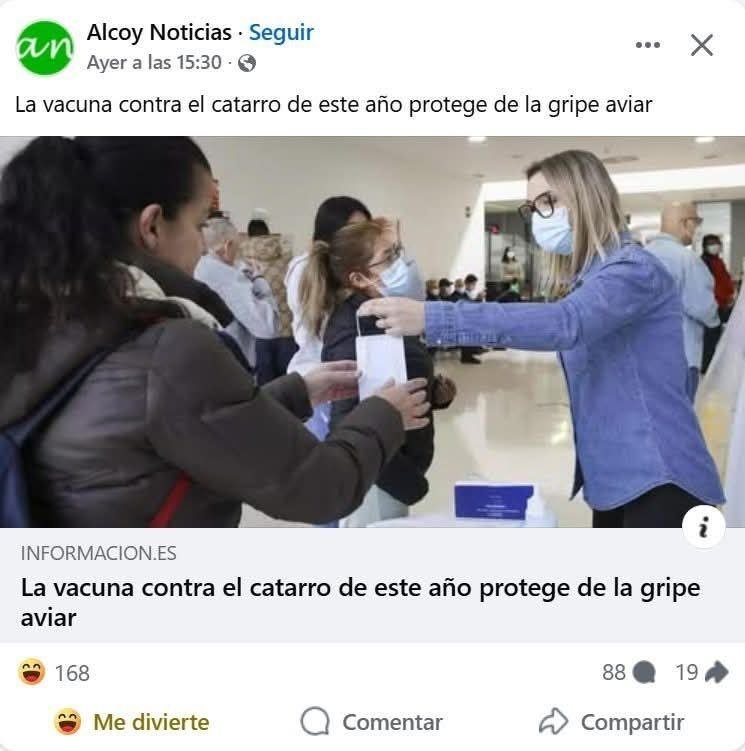
Task: Comment on the post with Comentar
Action: point(372,722)
